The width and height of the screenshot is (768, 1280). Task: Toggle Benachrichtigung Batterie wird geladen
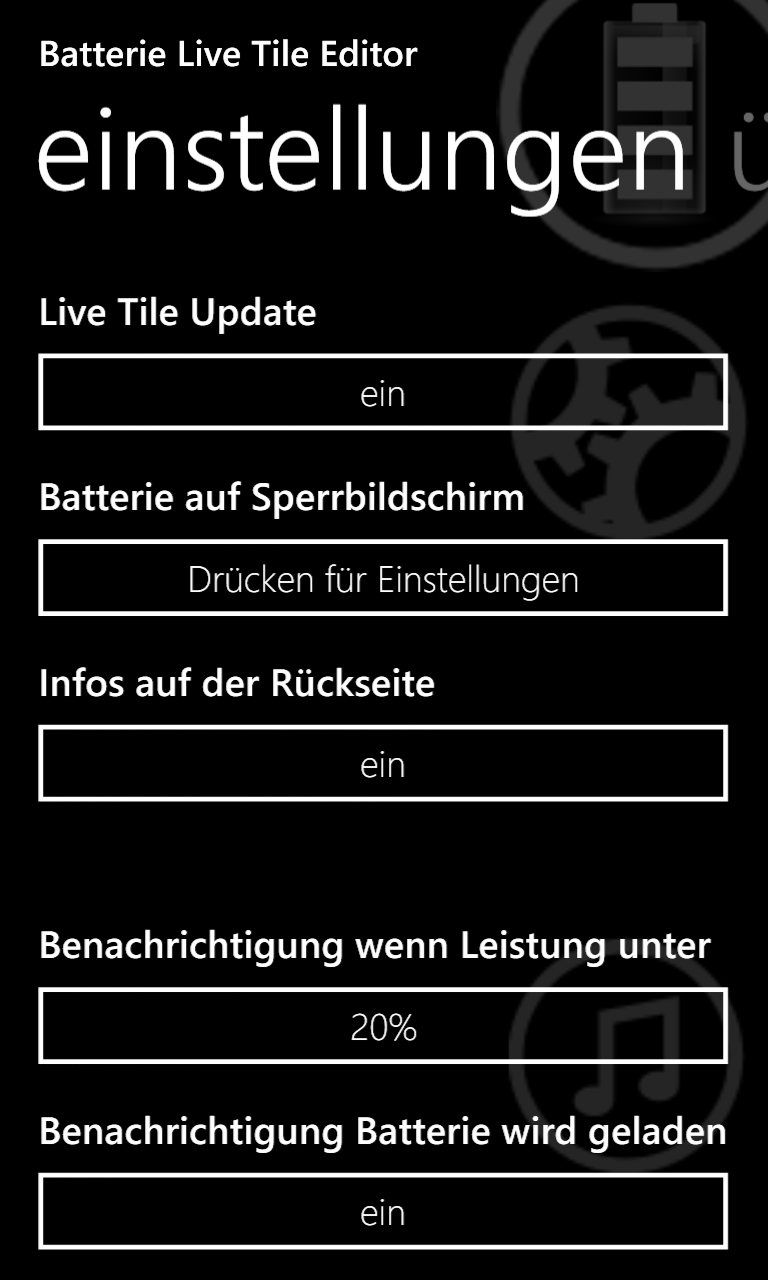pos(383,1212)
